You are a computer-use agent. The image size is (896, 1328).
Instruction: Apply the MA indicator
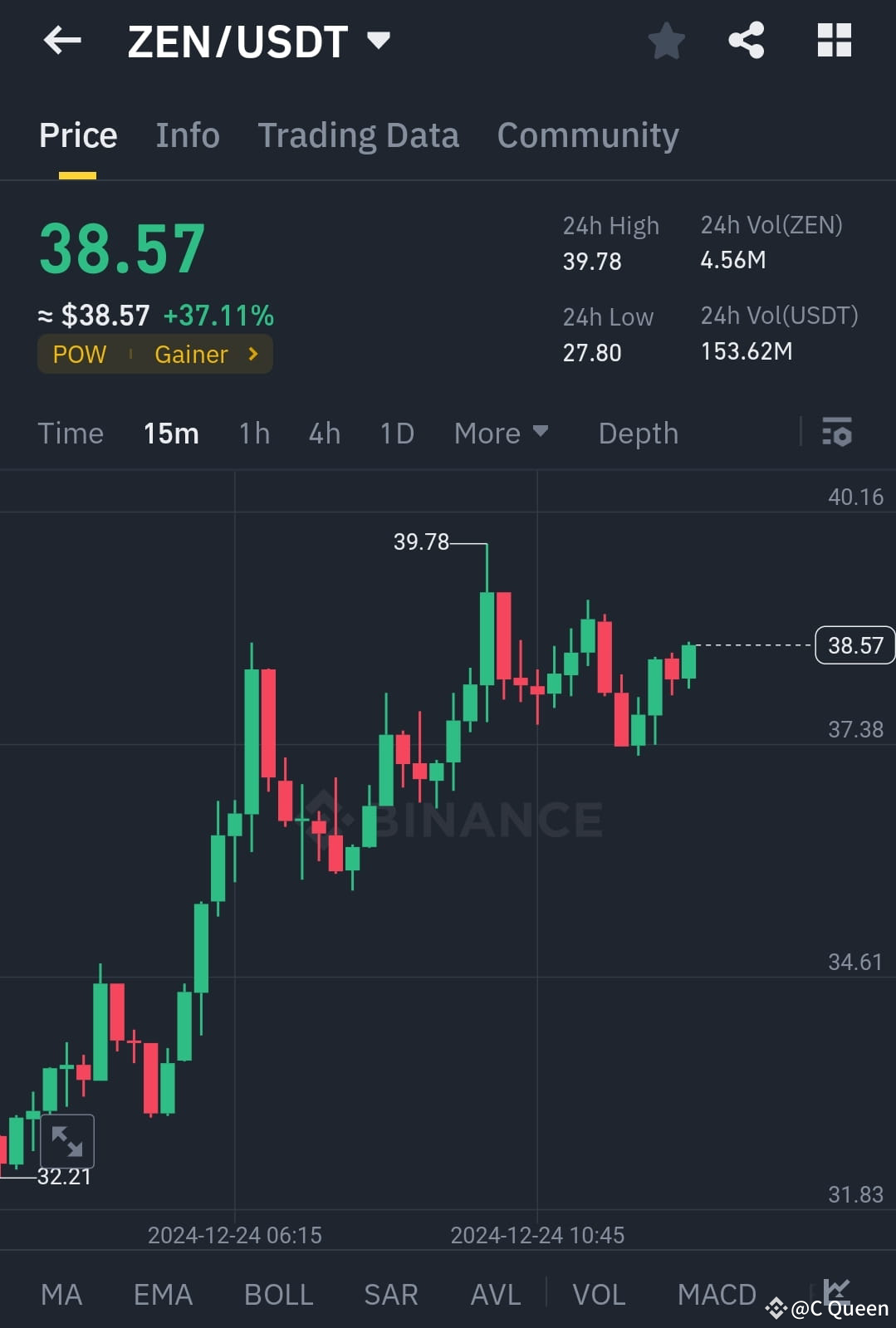(x=61, y=1294)
